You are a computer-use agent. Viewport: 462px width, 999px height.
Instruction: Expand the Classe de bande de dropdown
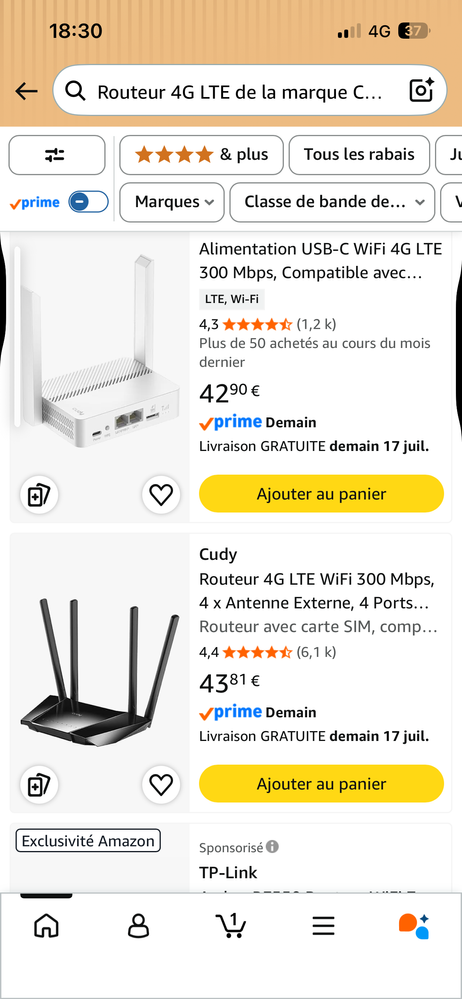[332, 203]
